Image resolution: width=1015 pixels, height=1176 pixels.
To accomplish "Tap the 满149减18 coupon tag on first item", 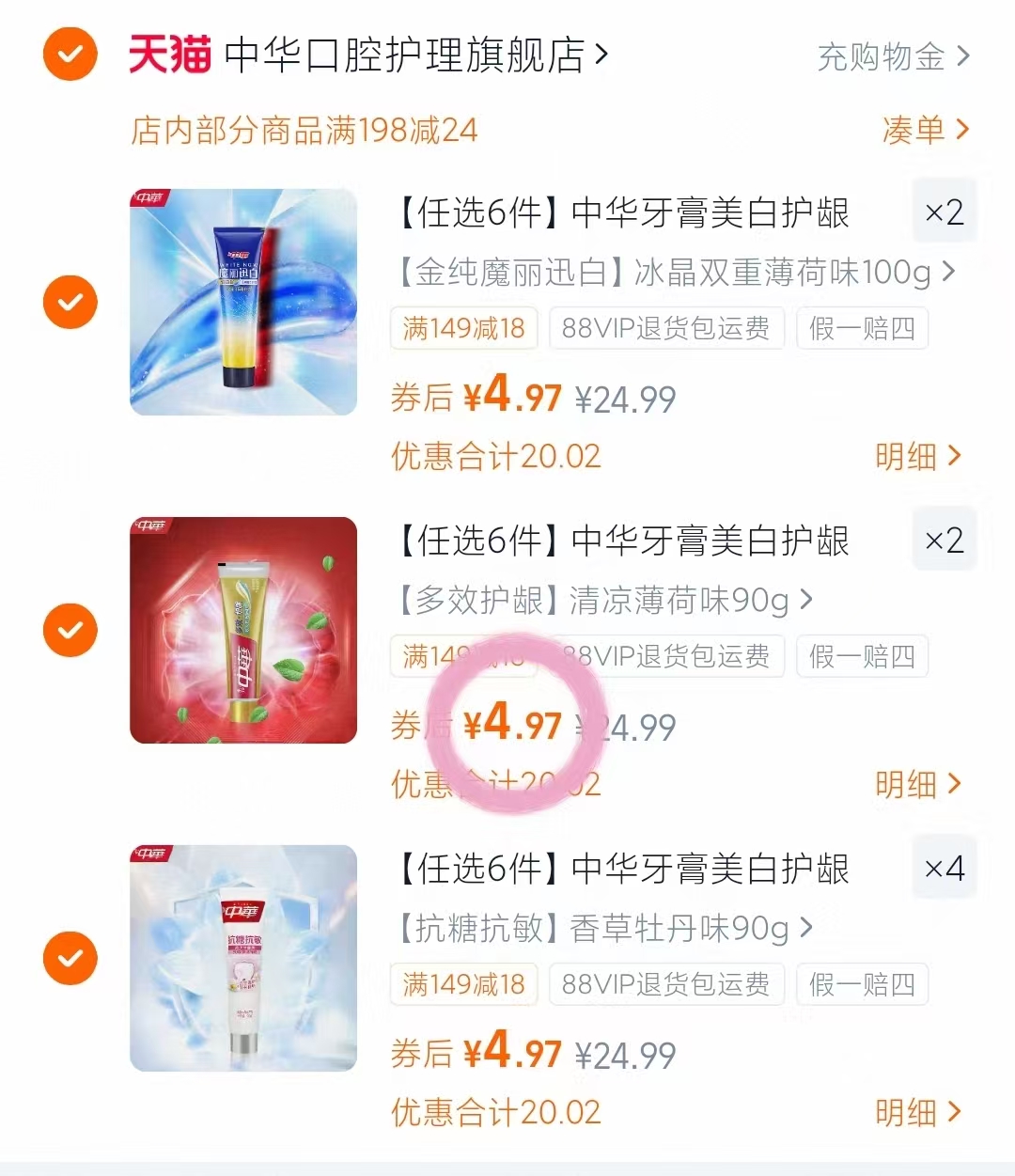I will pos(463,328).
